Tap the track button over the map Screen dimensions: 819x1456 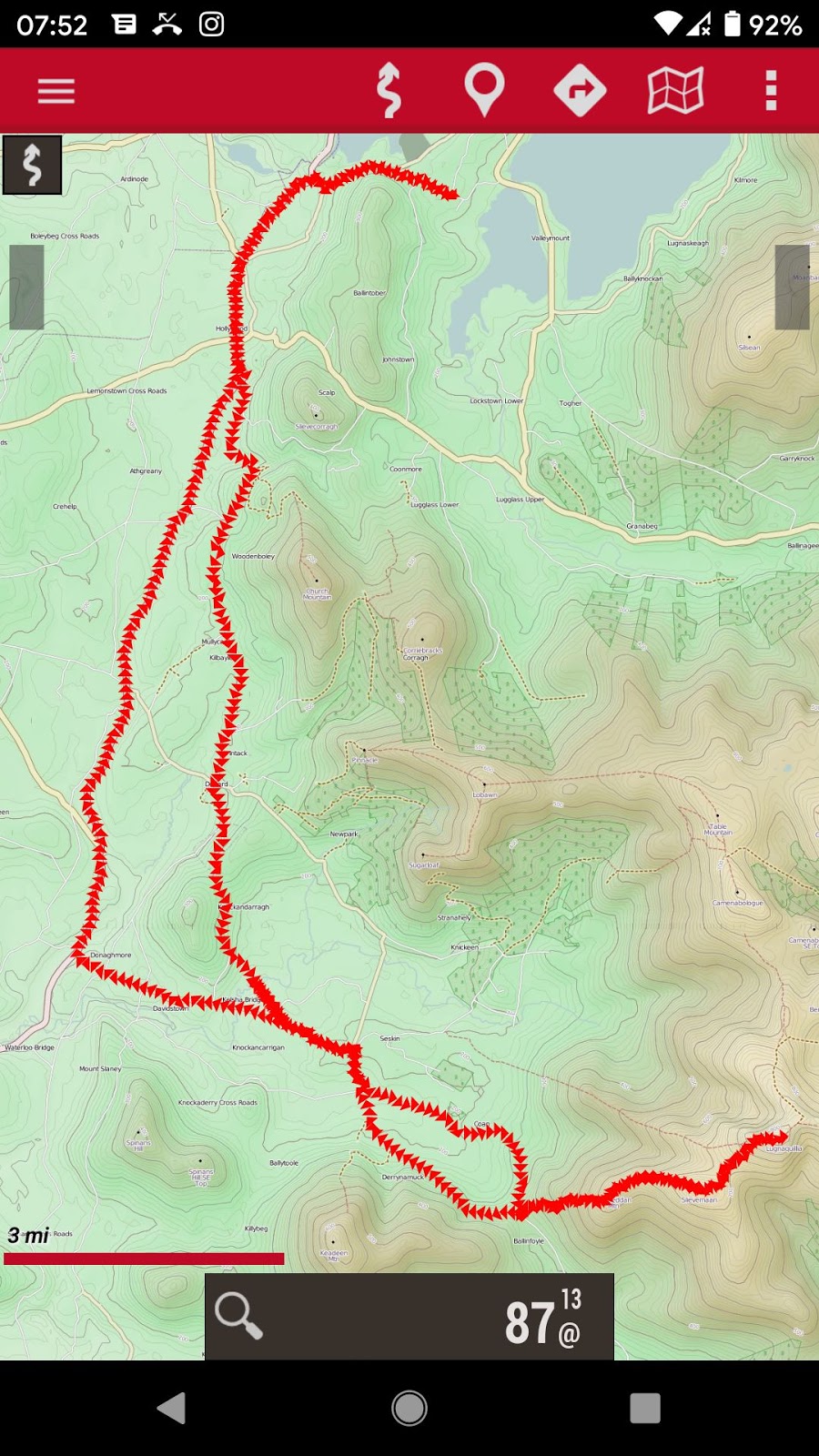click(x=32, y=165)
